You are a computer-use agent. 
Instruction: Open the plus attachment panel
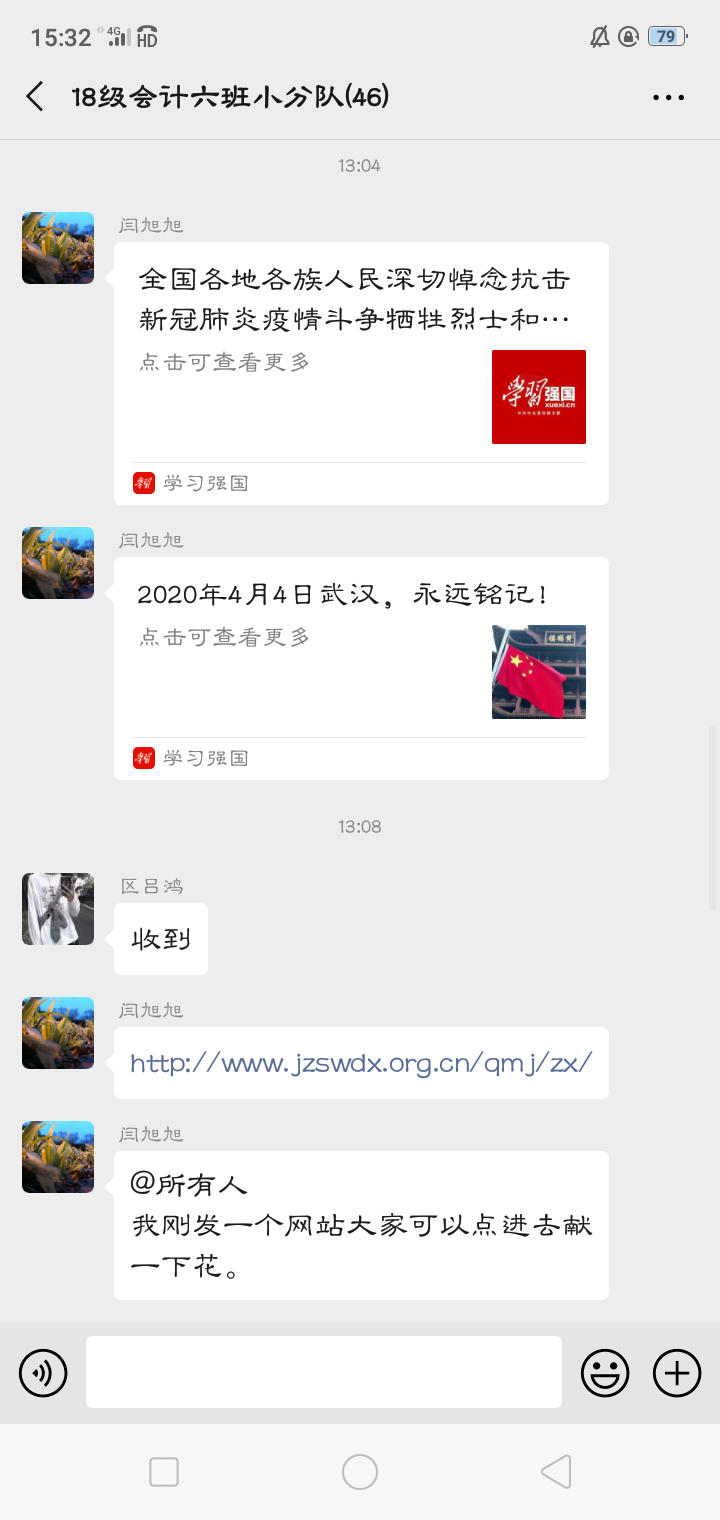tap(677, 1372)
